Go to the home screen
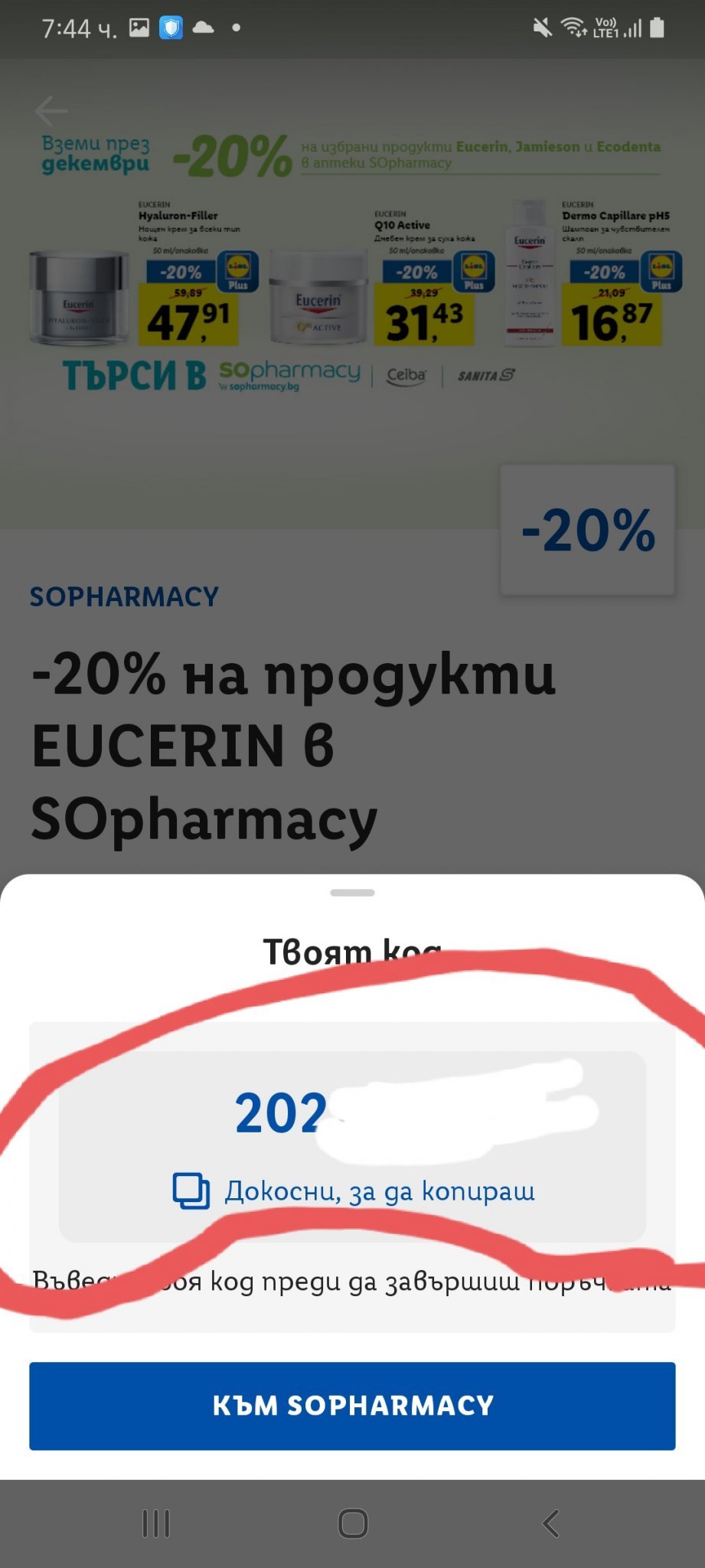 pos(353,1524)
